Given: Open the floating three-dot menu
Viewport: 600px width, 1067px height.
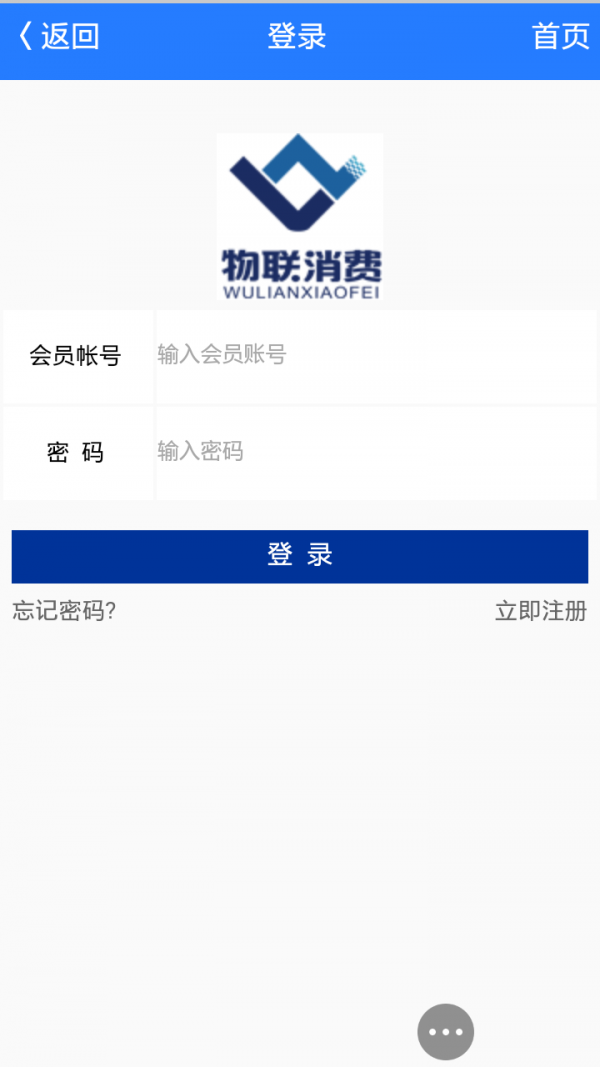Looking at the screenshot, I should [446, 1032].
